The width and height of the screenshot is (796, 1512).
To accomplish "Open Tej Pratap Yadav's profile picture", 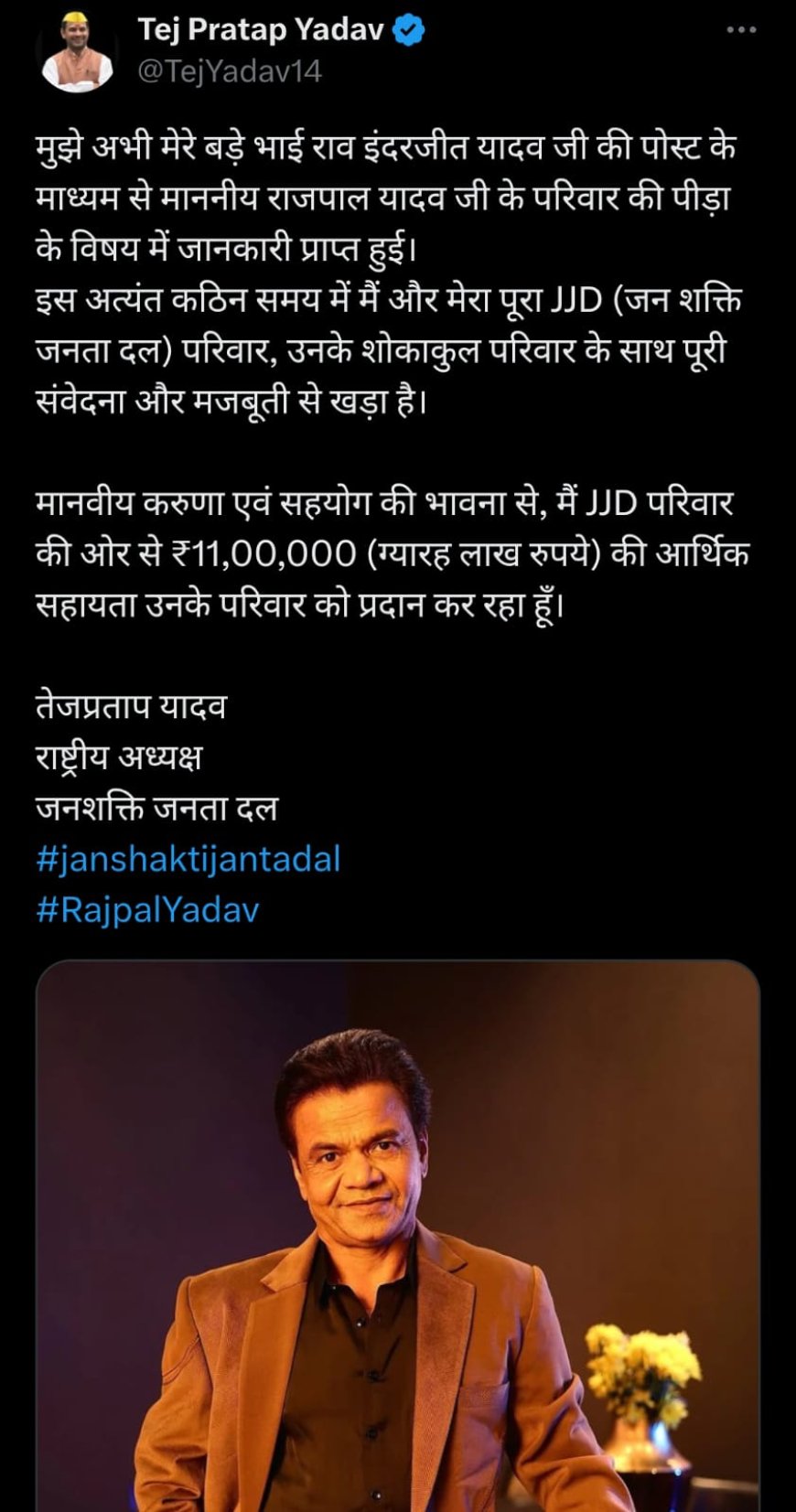I will [x=77, y=53].
